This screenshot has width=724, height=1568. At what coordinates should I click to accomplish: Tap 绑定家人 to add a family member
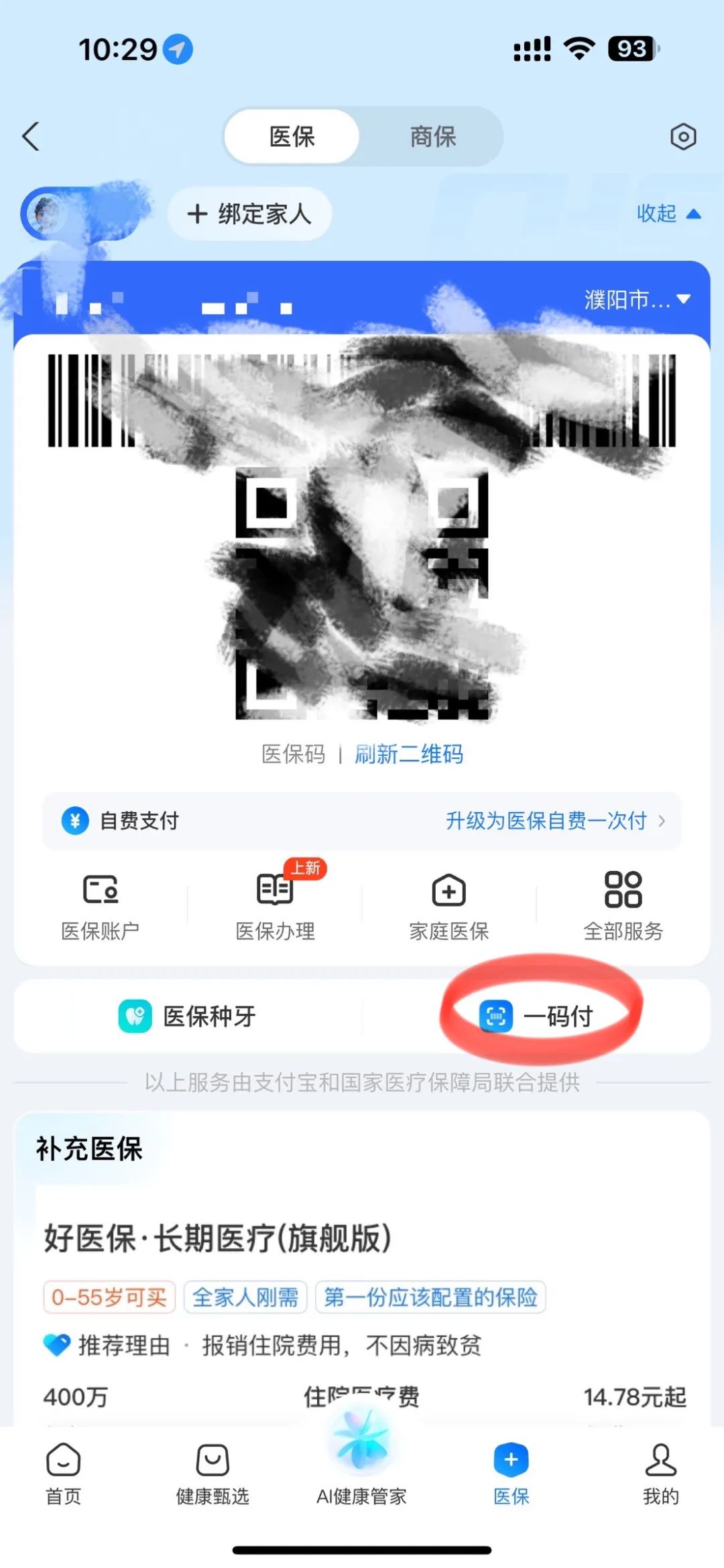click(249, 214)
